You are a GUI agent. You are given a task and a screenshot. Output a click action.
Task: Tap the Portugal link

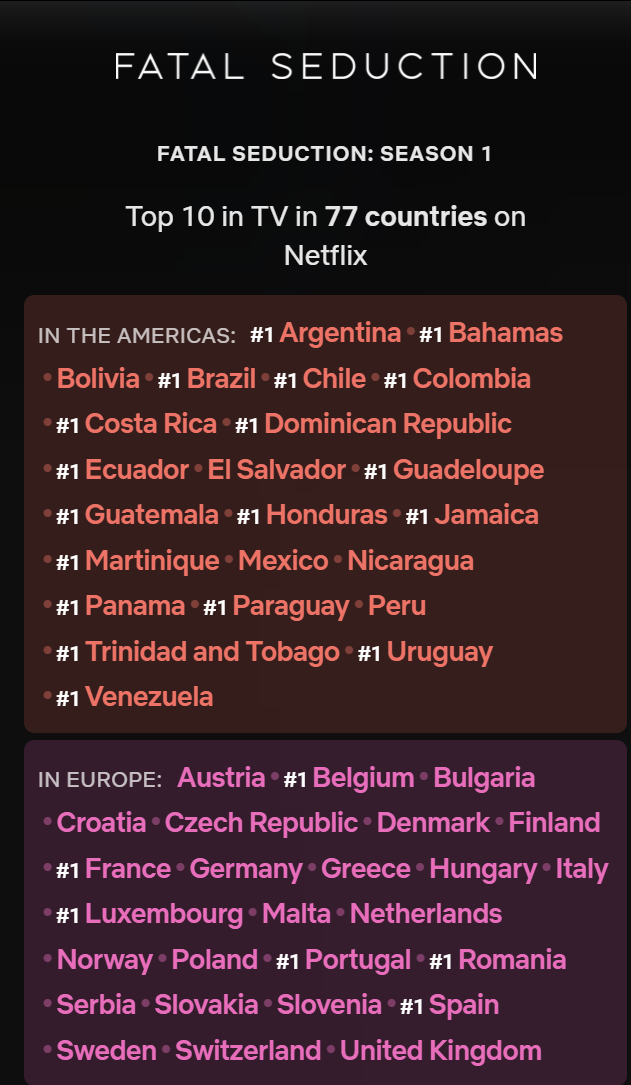coord(358,960)
